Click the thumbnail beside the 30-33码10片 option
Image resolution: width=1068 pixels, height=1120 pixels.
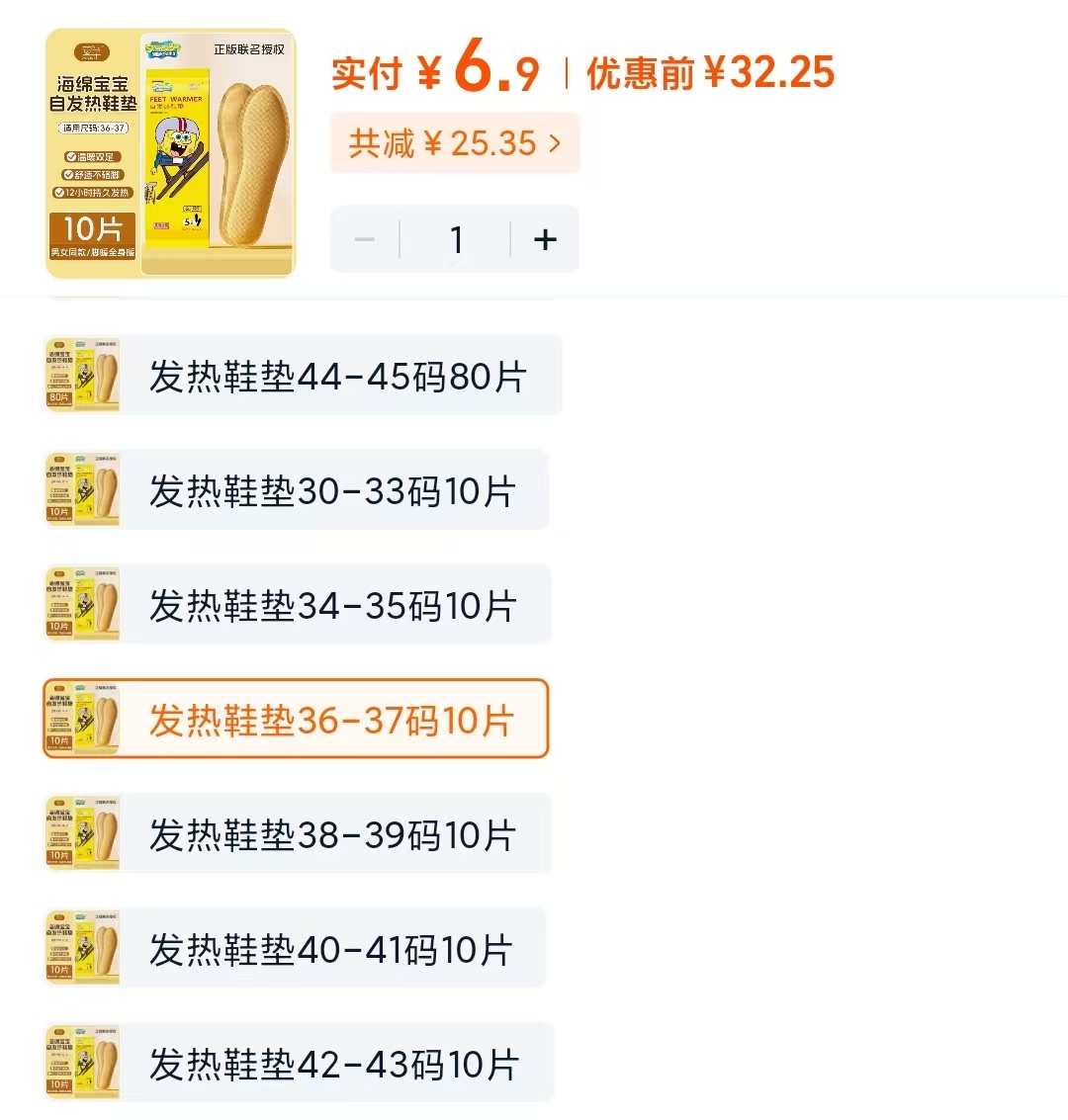click(x=83, y=489)
